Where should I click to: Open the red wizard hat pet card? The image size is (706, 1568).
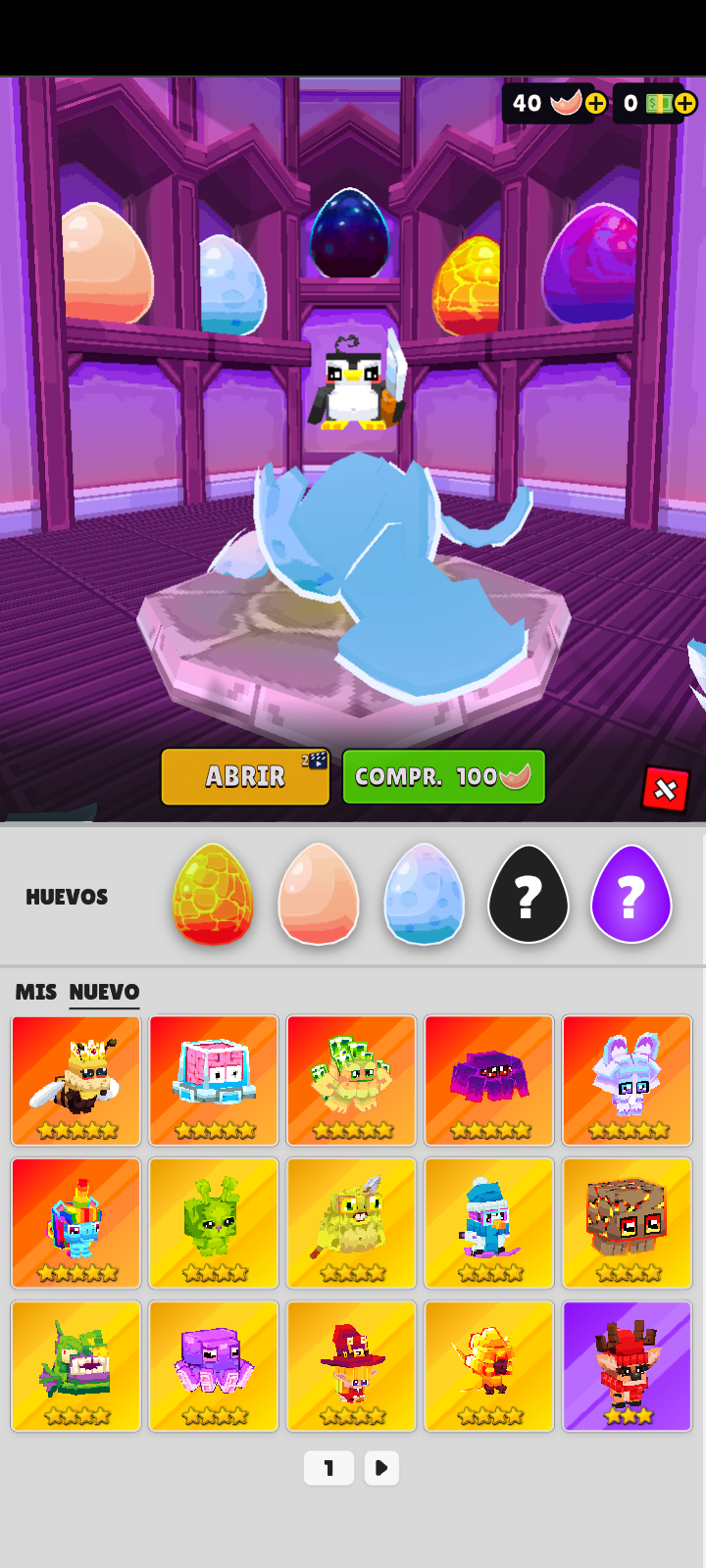(x=352, y=1365)
